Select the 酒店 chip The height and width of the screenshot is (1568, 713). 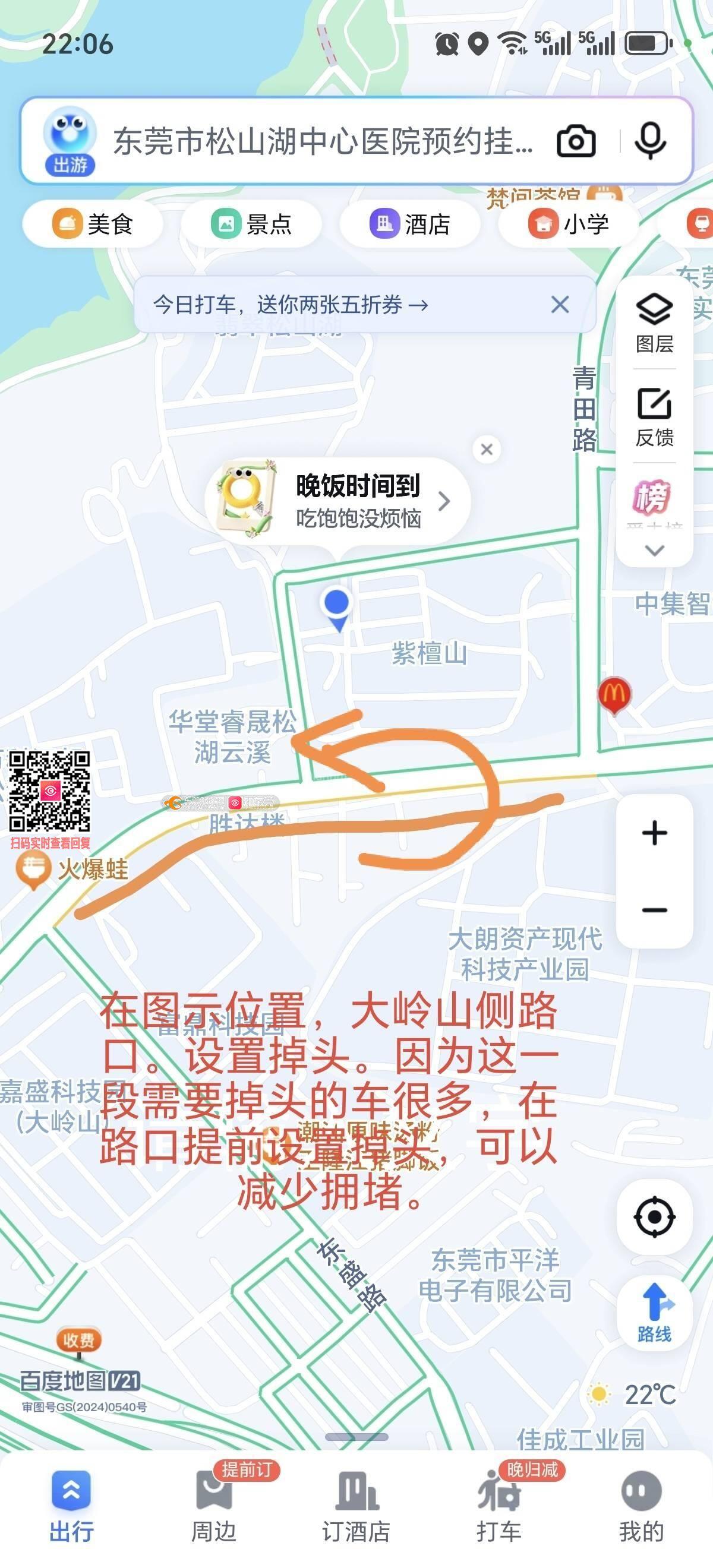(x=410, y=224)
